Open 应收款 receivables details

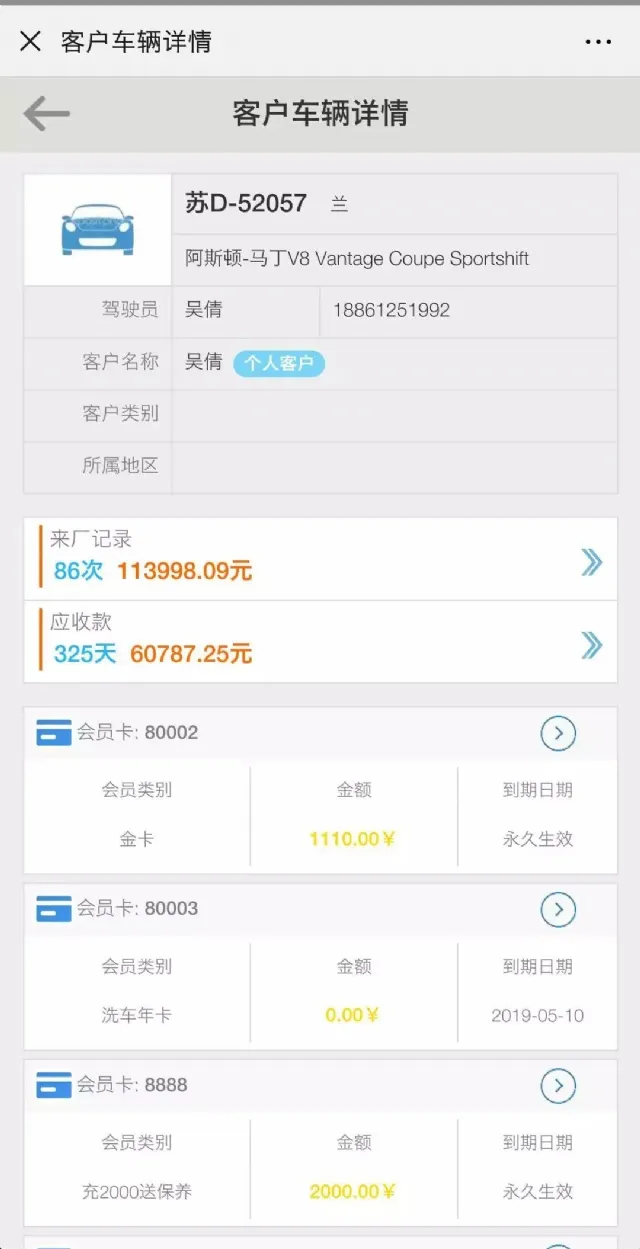point(591,646)
